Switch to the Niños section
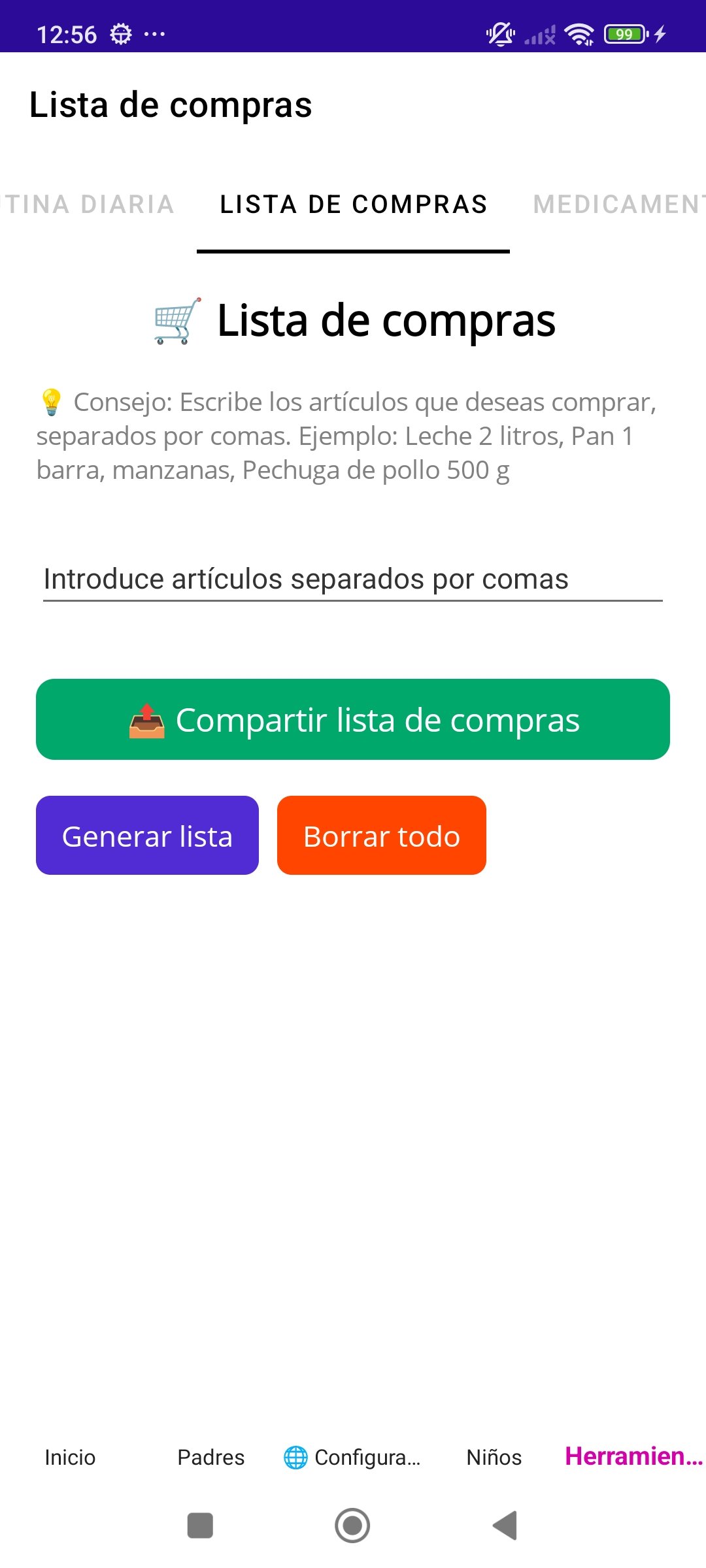This screenshot has height=1568, width=706. (x=494, y=1457)
